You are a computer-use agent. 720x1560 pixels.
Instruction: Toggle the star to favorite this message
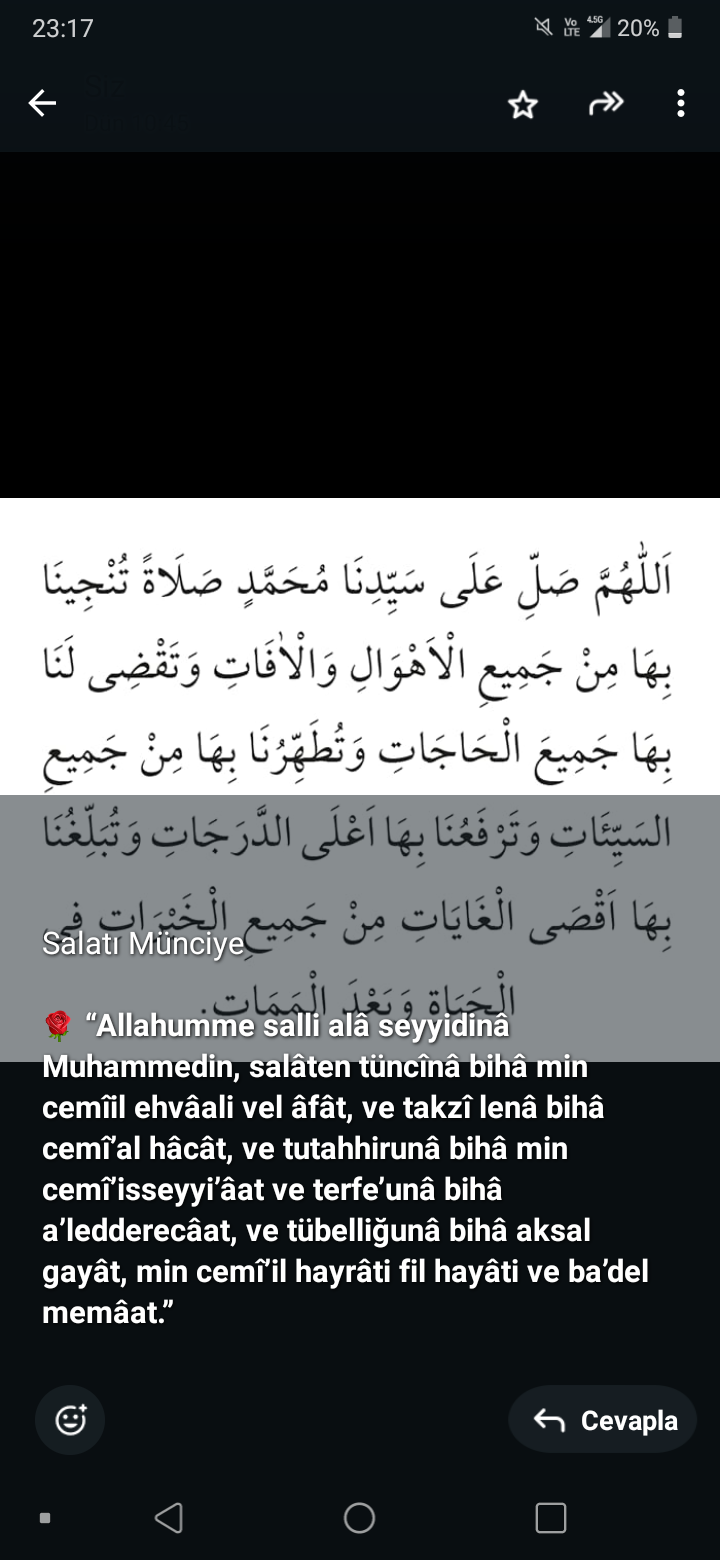(x=522, y=103)
